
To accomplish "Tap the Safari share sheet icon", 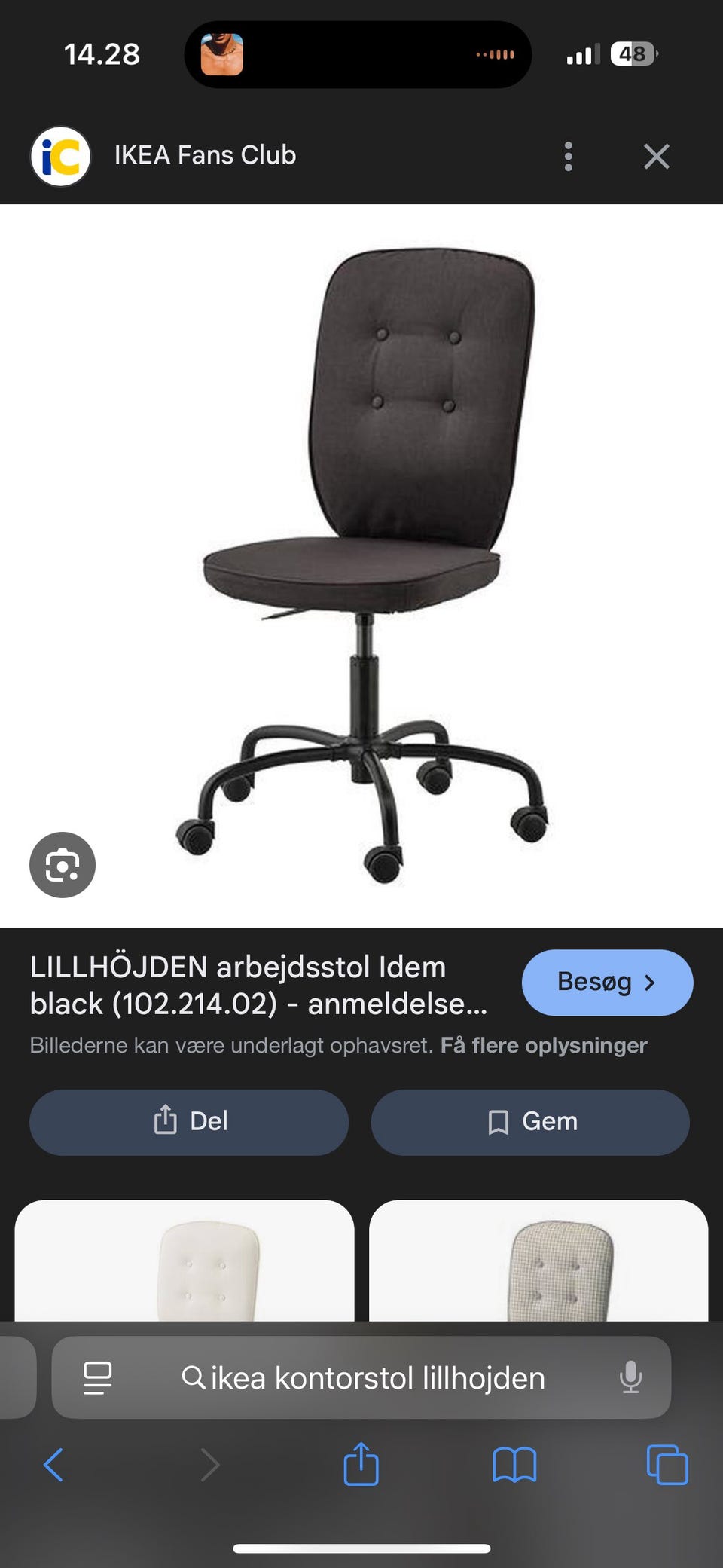I will (x=362, y=1465).
